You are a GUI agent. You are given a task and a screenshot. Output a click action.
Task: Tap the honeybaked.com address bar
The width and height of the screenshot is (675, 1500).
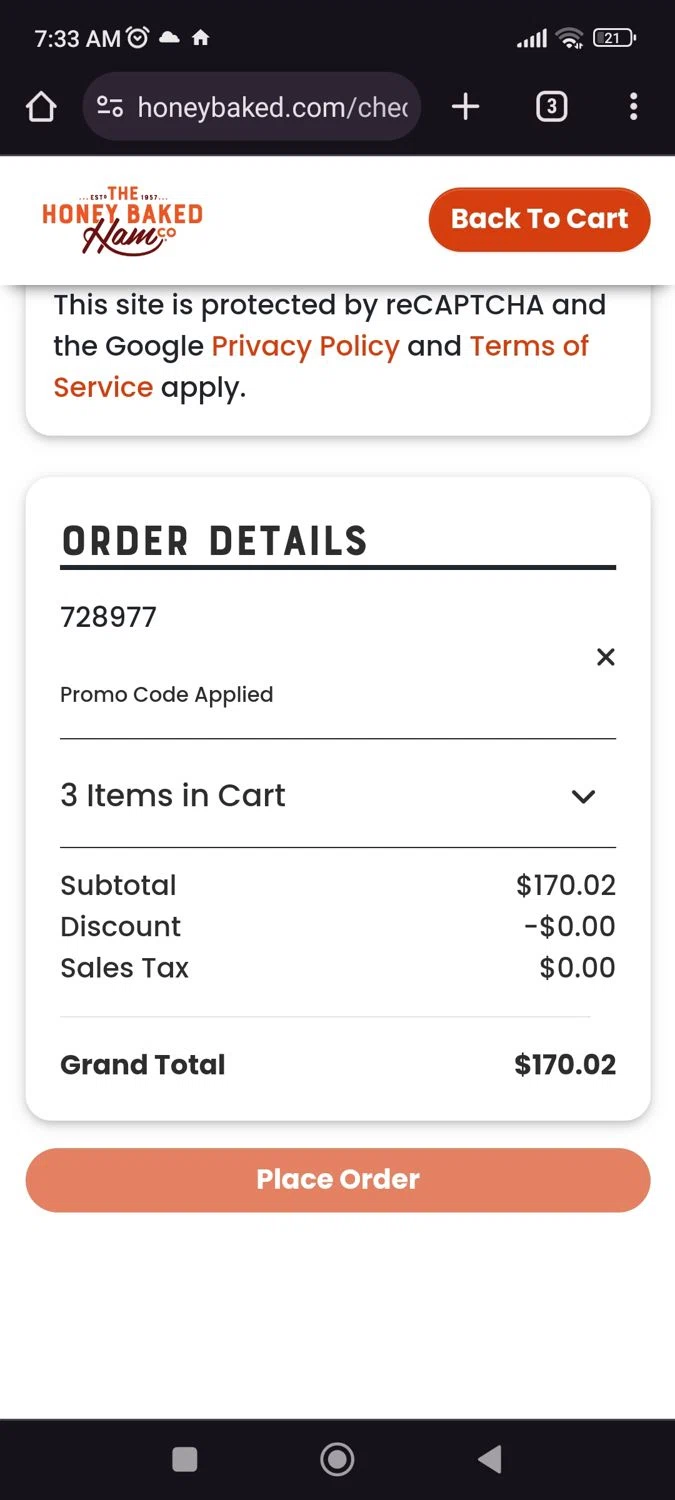[270, 107]
